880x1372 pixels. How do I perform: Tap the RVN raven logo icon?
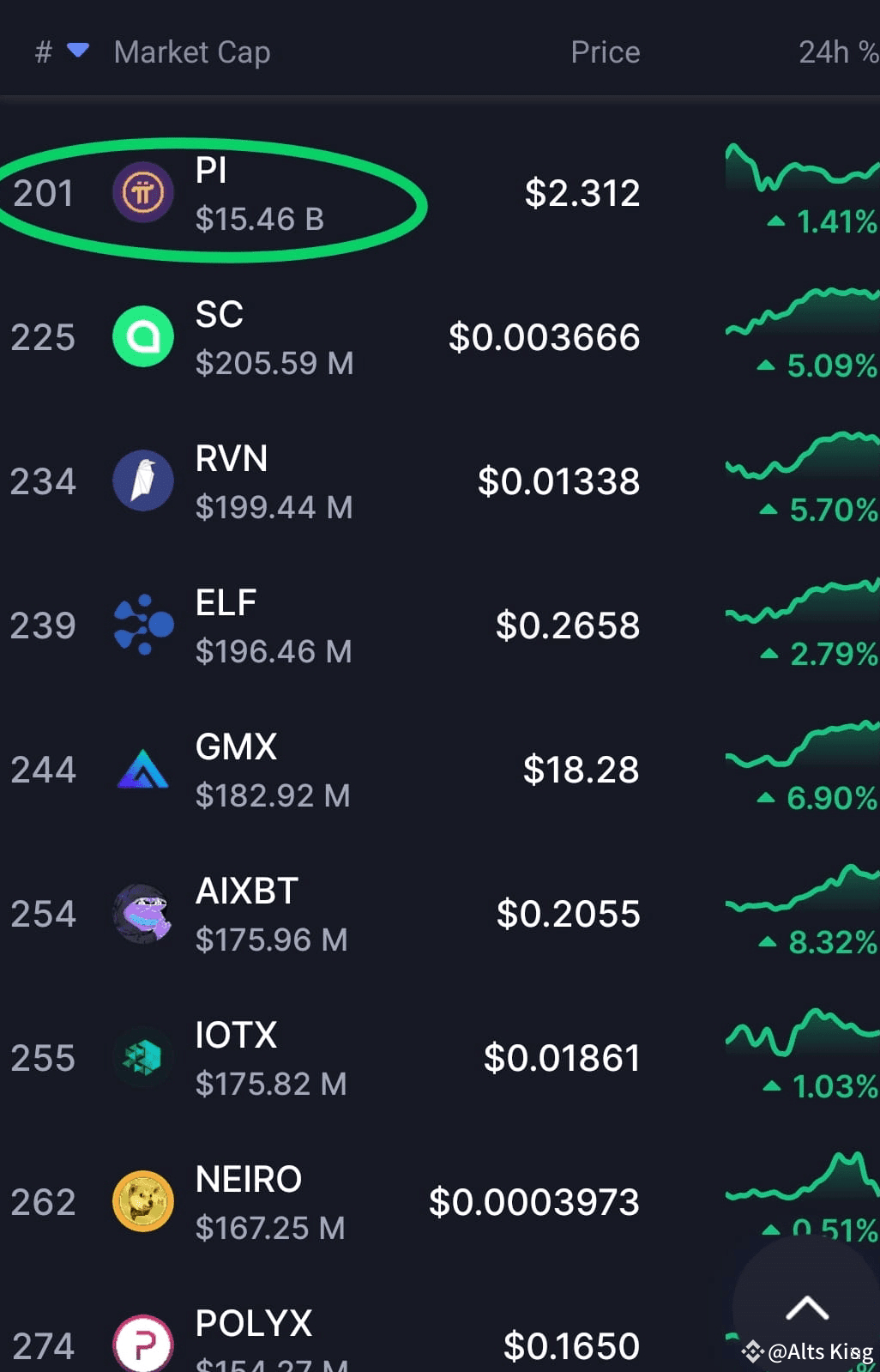coord(143,481)
